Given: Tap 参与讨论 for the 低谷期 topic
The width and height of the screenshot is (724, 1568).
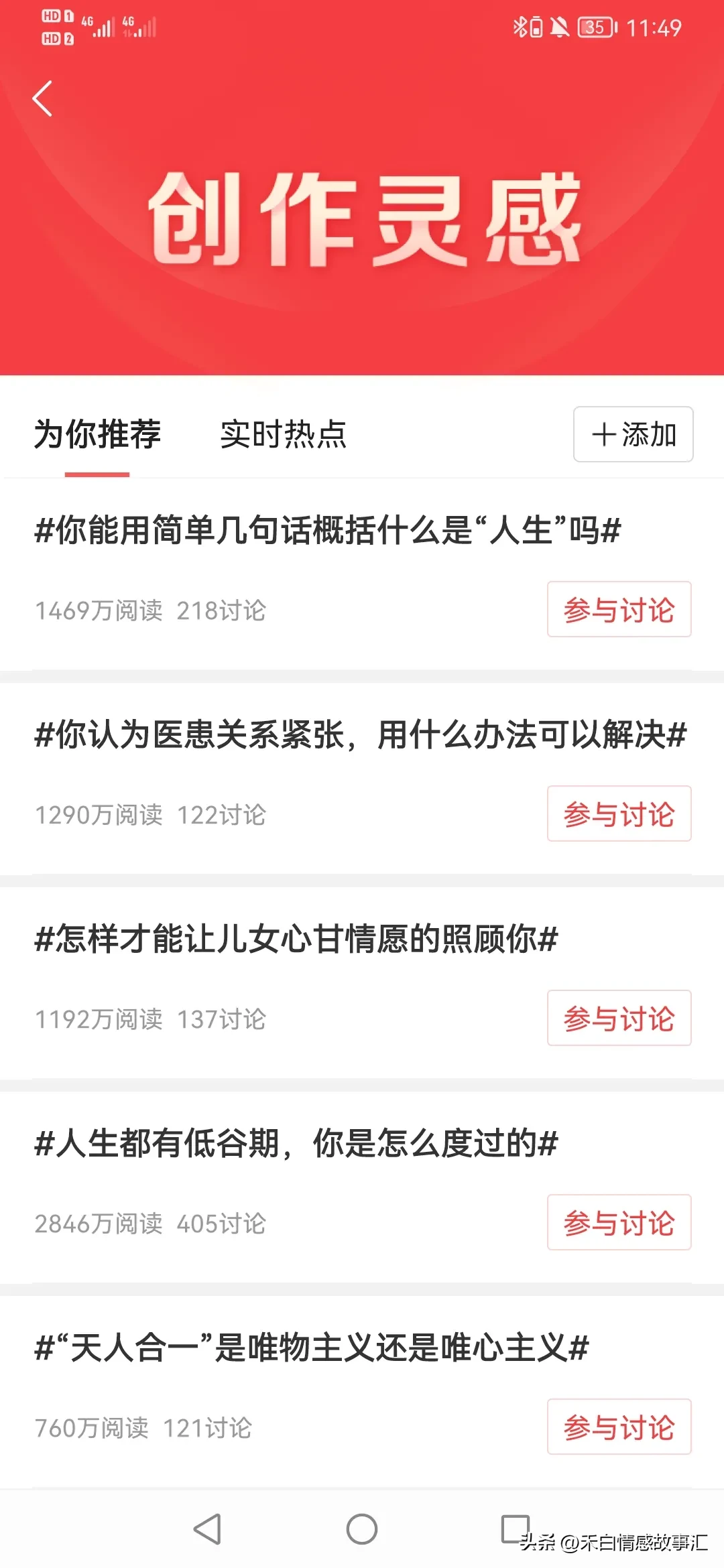Looking at the screenshot, I should [619, 1222].
